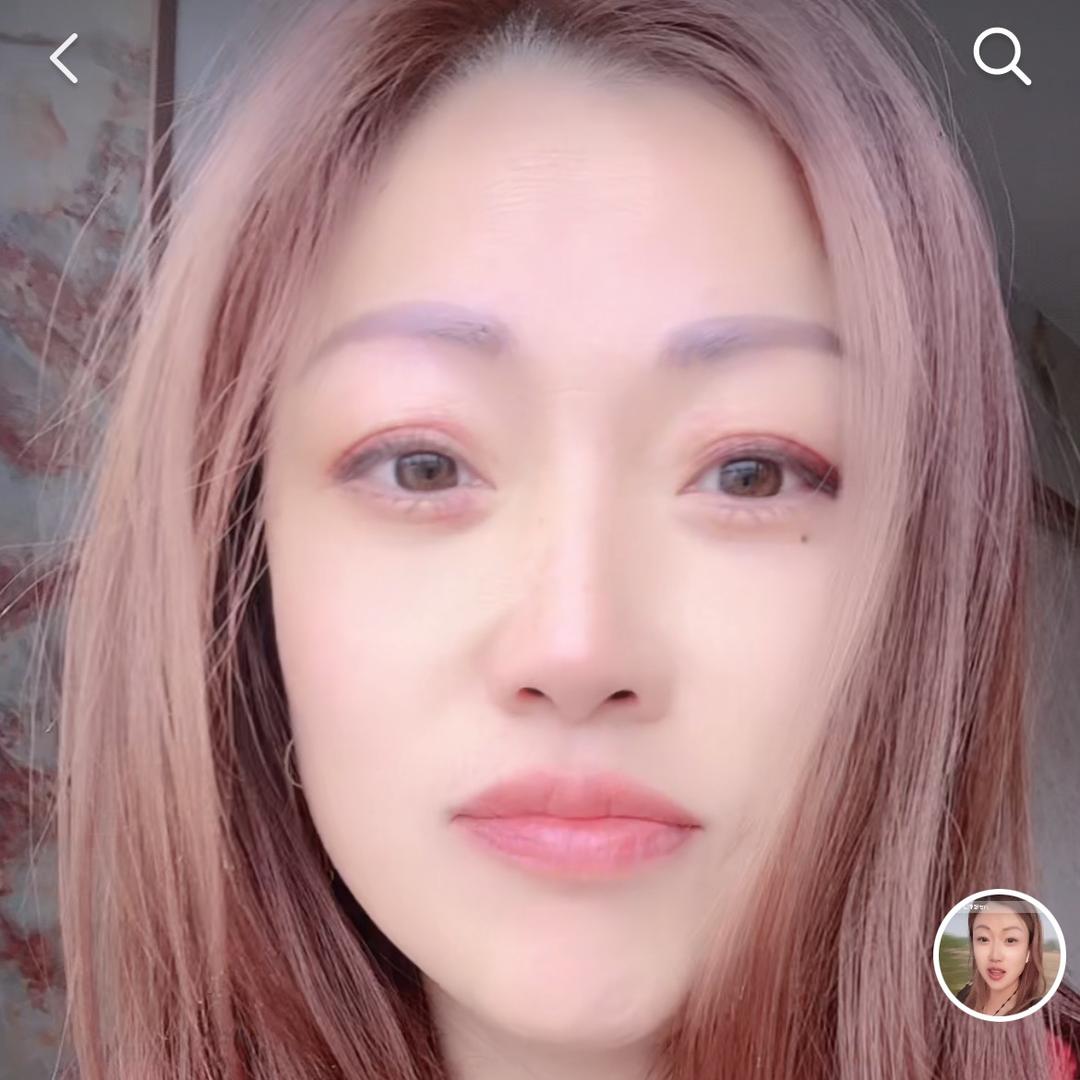Open the round video thumbnail preview
Viewport: 1080px width, 1080px height.
click(x=999, y=955)
